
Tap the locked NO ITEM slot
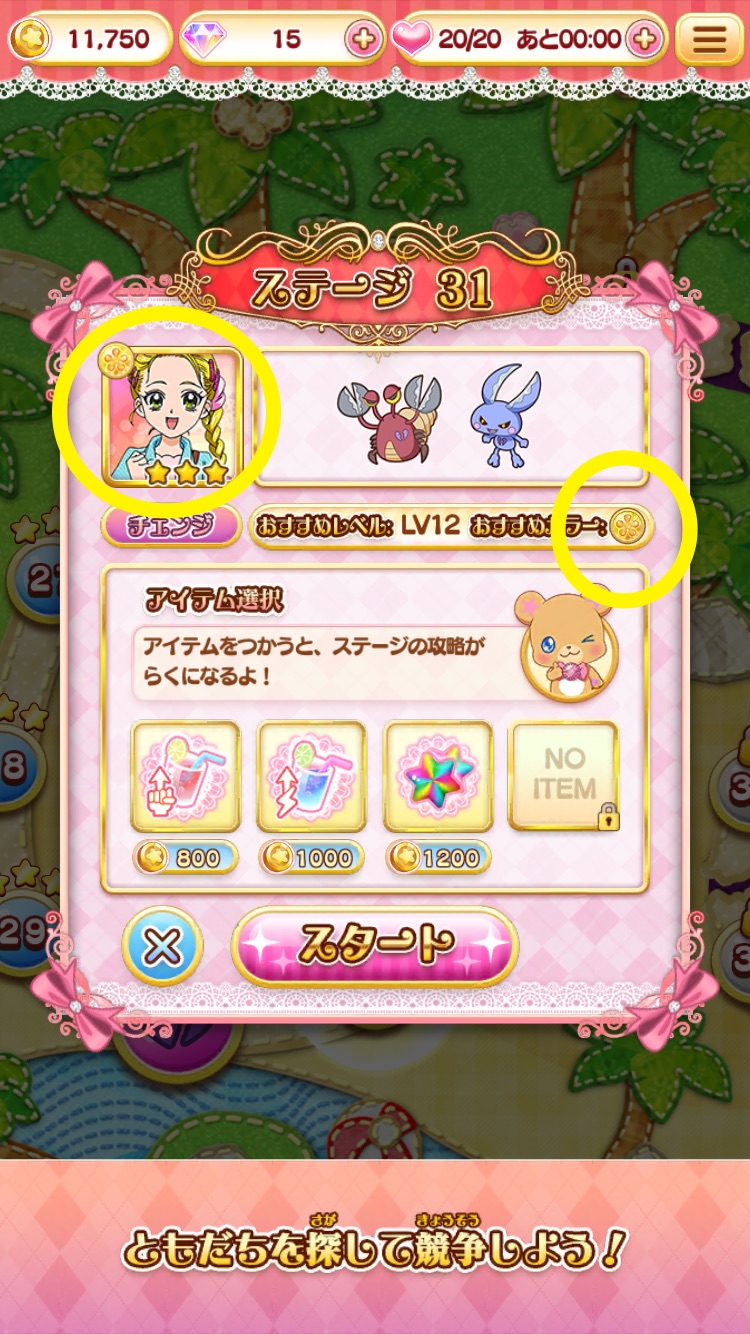pos(564,776)
